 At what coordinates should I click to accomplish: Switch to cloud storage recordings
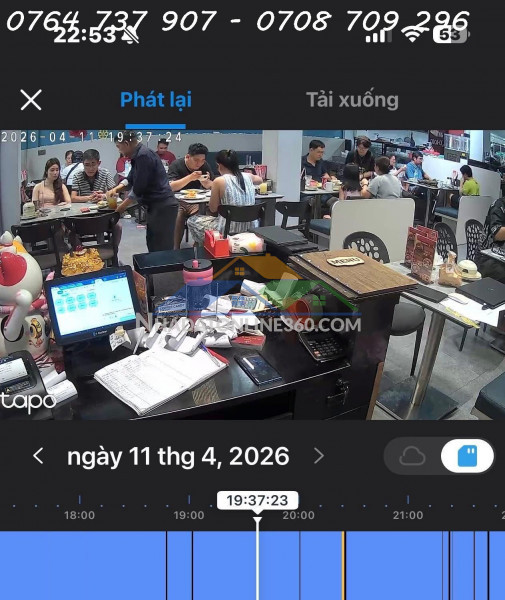(x=412, y=456)
